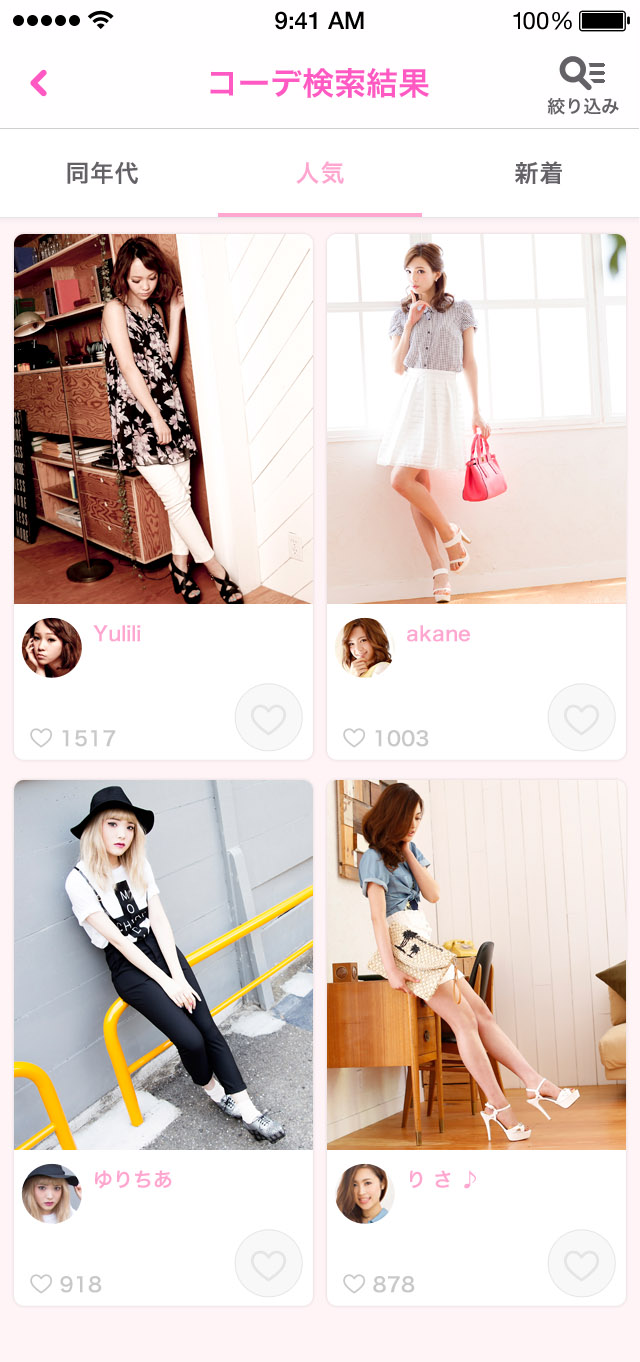
Task: Like りさ♪'s outfit with the heart button
Action: tap(581, 1264)
